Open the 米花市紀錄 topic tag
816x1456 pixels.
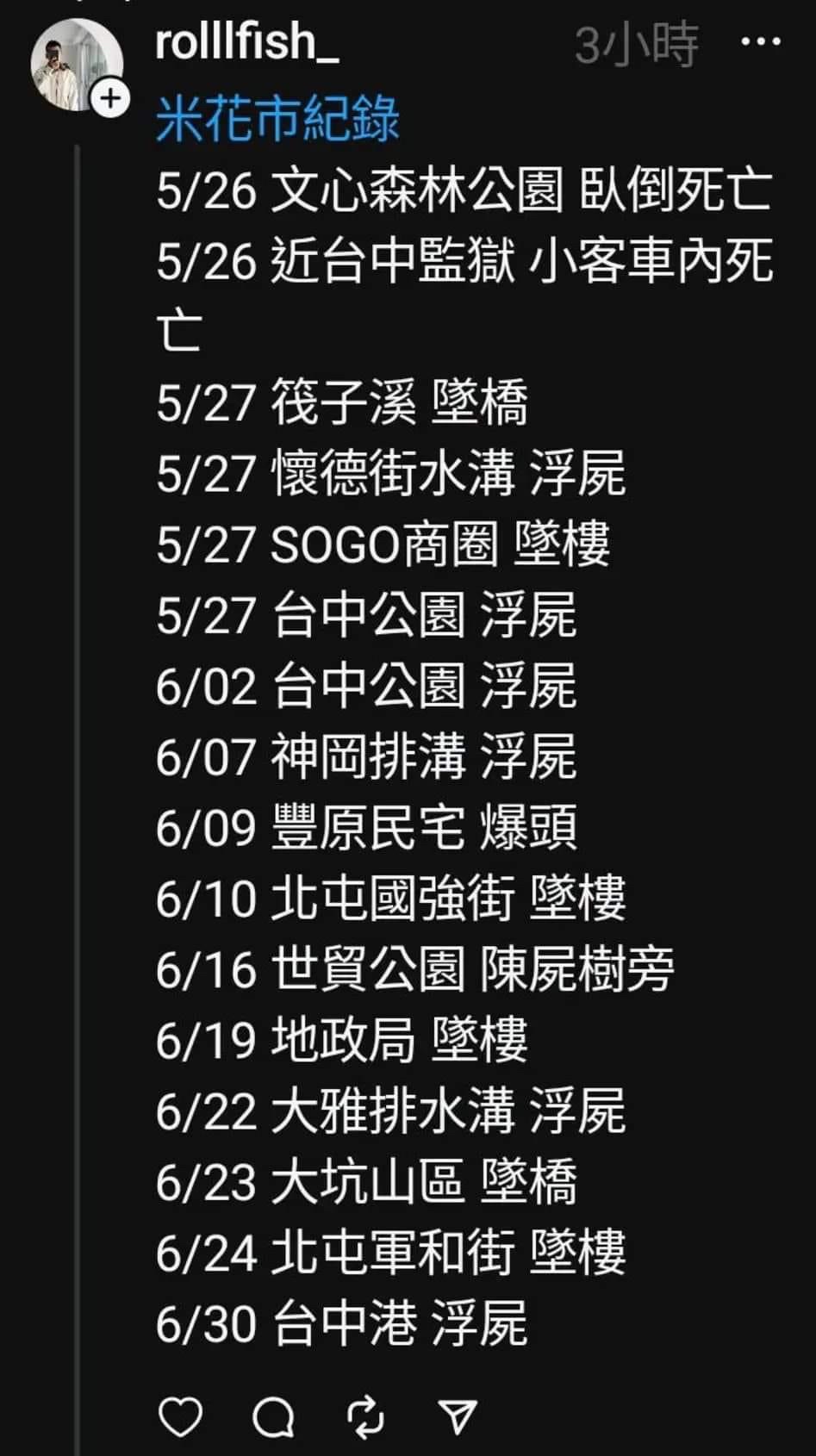277,118
